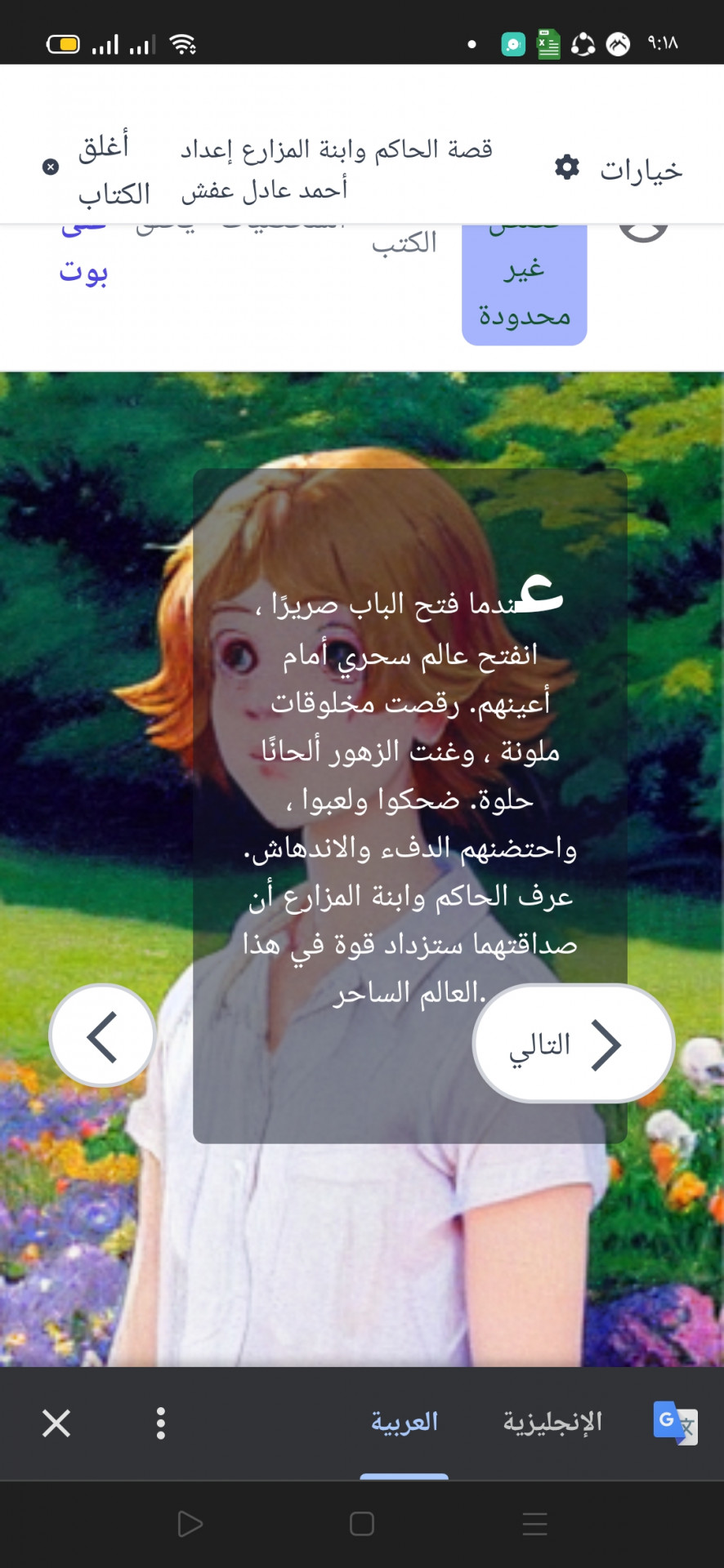Open the system recent apps menu
Screen dimensions: 724x1568
[x=534, y=1524]
